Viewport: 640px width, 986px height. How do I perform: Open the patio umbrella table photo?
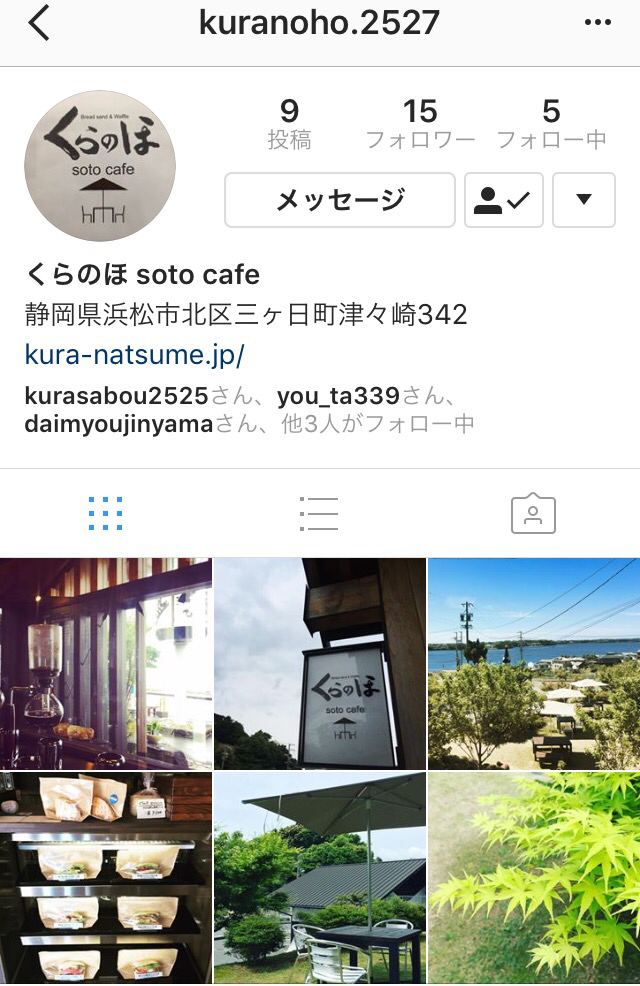coord(319,877)
